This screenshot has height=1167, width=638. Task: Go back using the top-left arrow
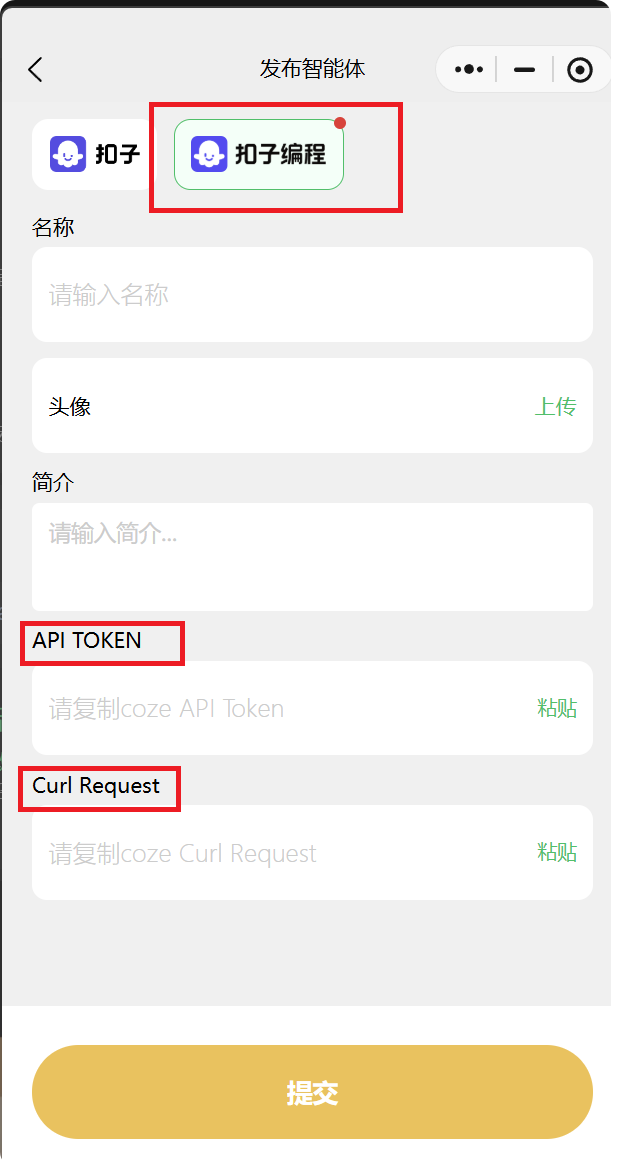[36, 69]
